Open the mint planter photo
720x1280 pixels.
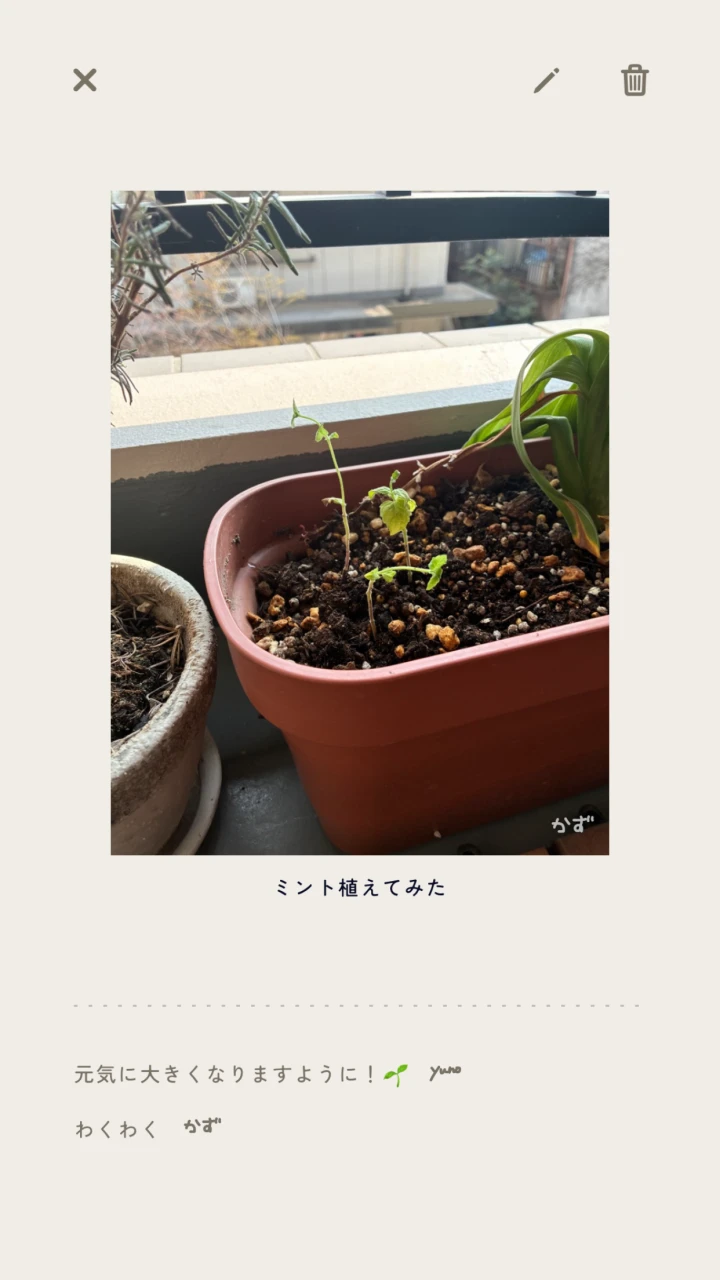pos(360,523)
